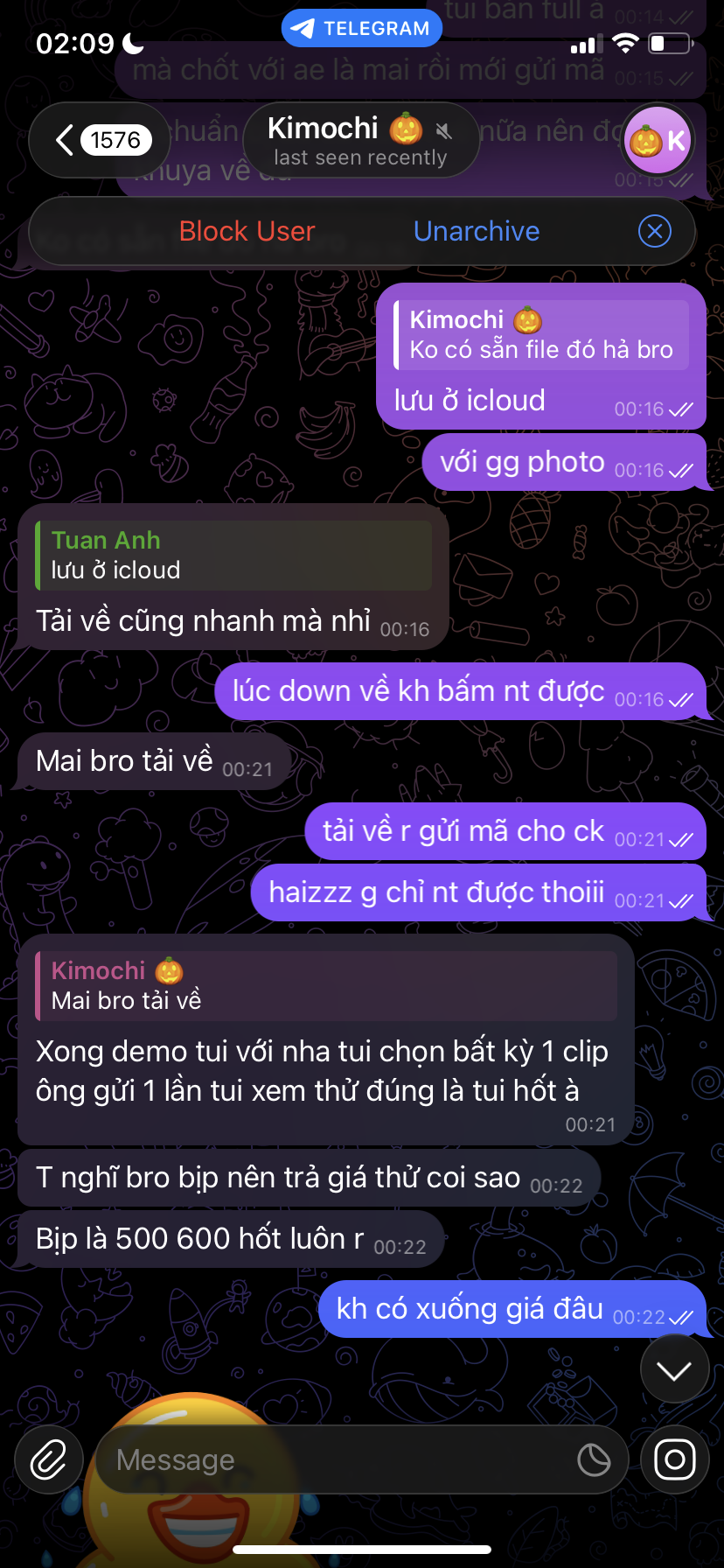This screenshot has height=1568, width=724.
Task: Open Kimochi's profile avatar
Action: click(658, 140)
